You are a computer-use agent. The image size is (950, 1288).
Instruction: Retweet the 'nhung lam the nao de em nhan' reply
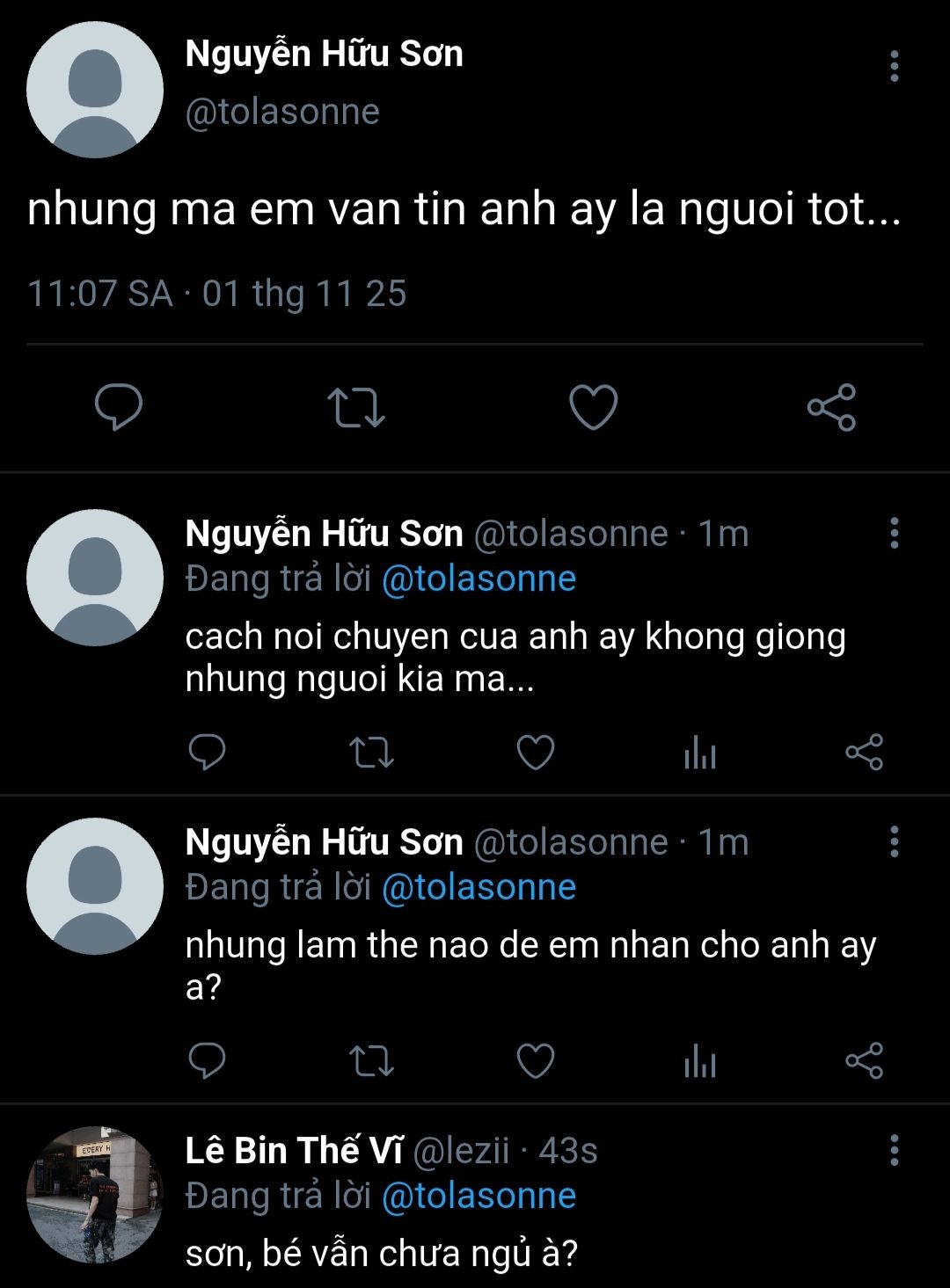371,1061
